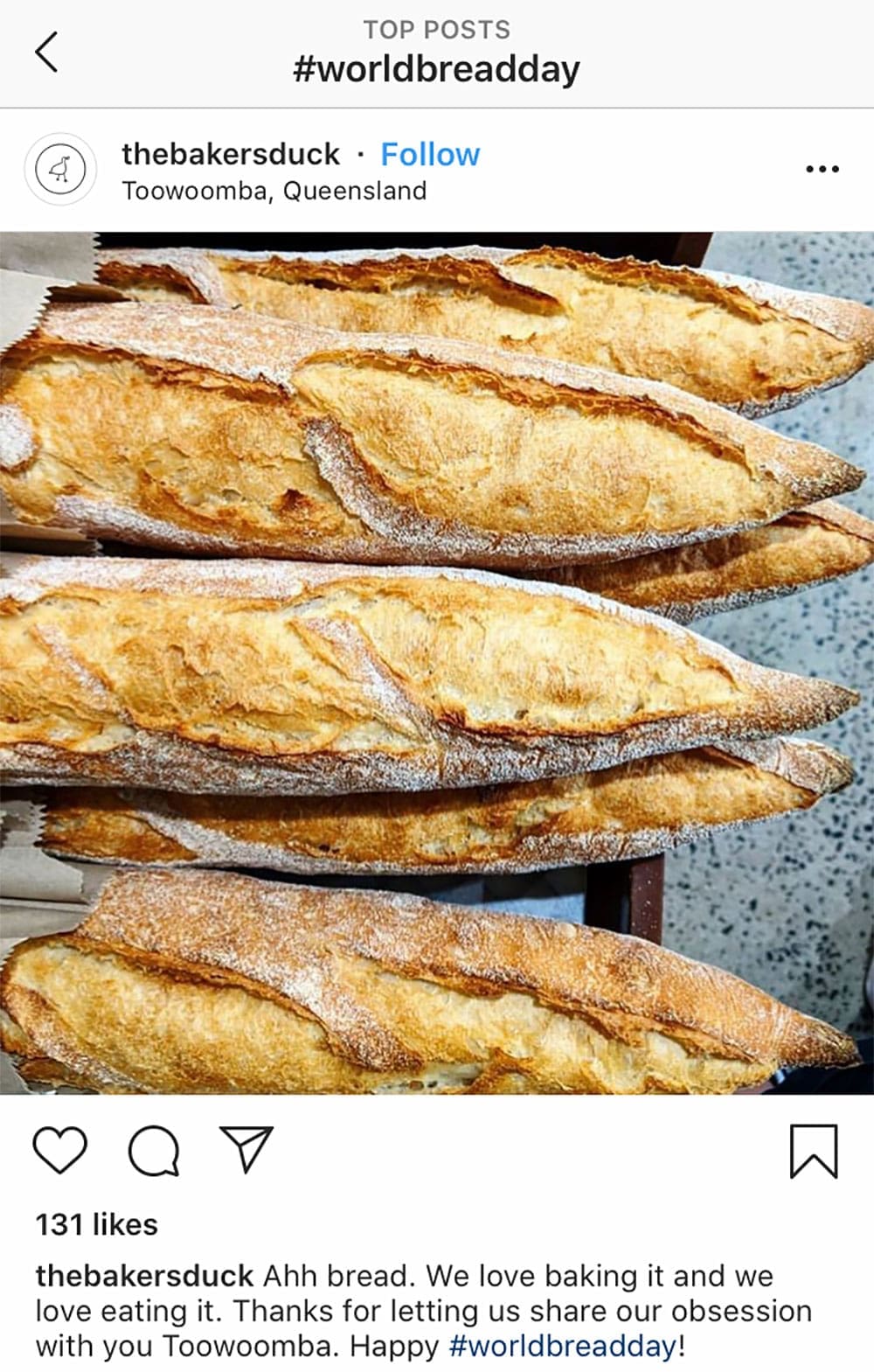The image size is (874, 1372).
Task: Share the post via paper plane icon
Action: 246,1148
